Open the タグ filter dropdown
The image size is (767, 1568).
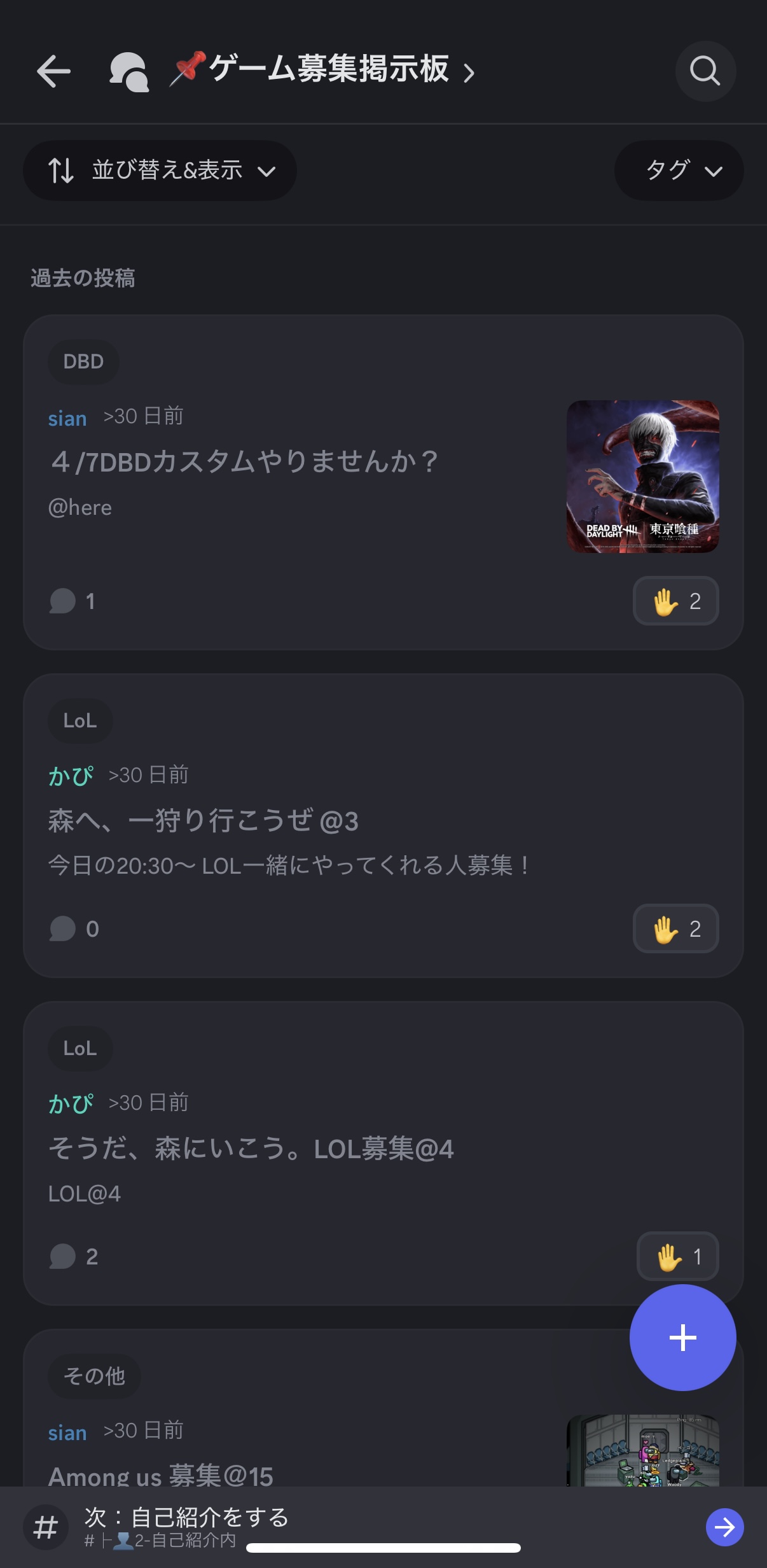679,171
